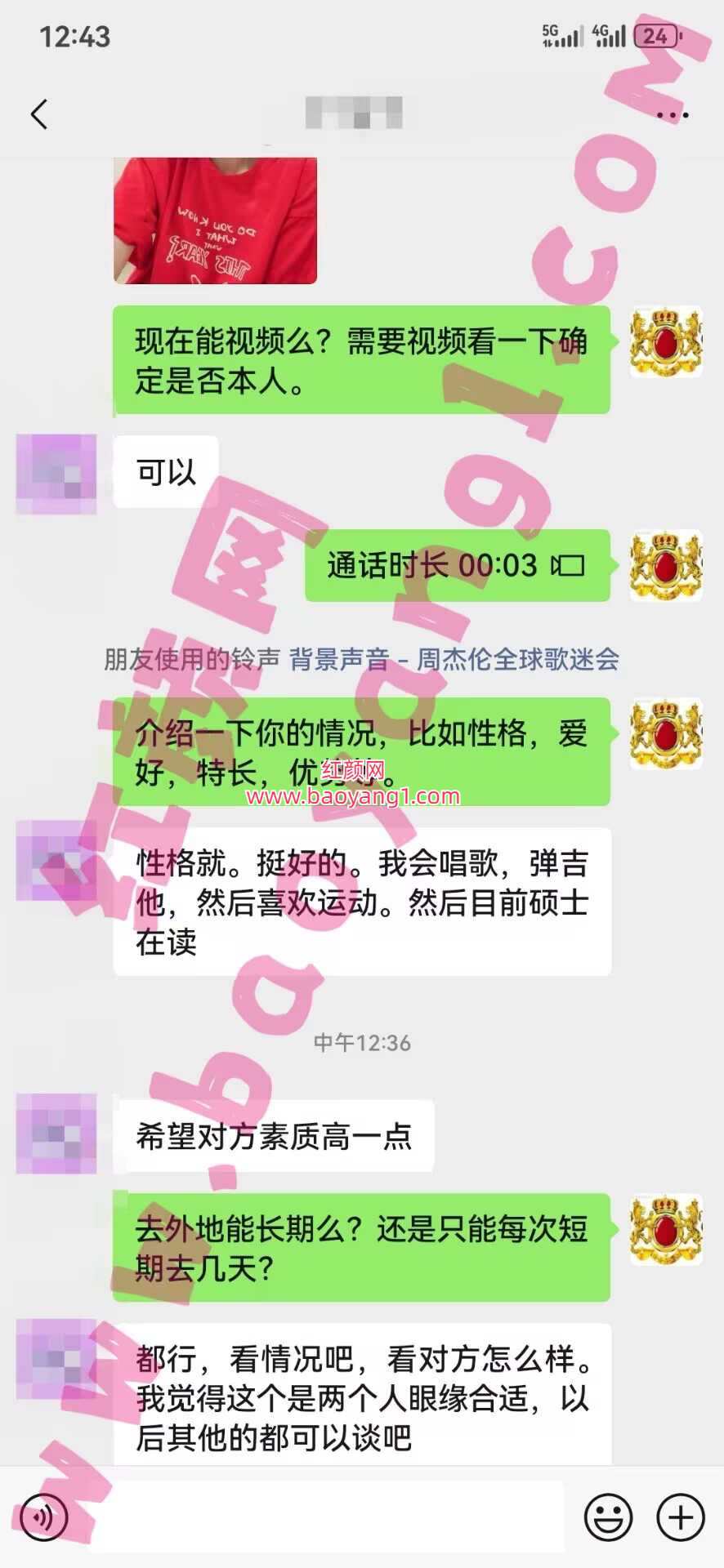Screen dimensions: 724x1568
Task: Open the 背景声音 - 周杰伦全球歌迷会 ringtone link
Action: tap(454, 659)
